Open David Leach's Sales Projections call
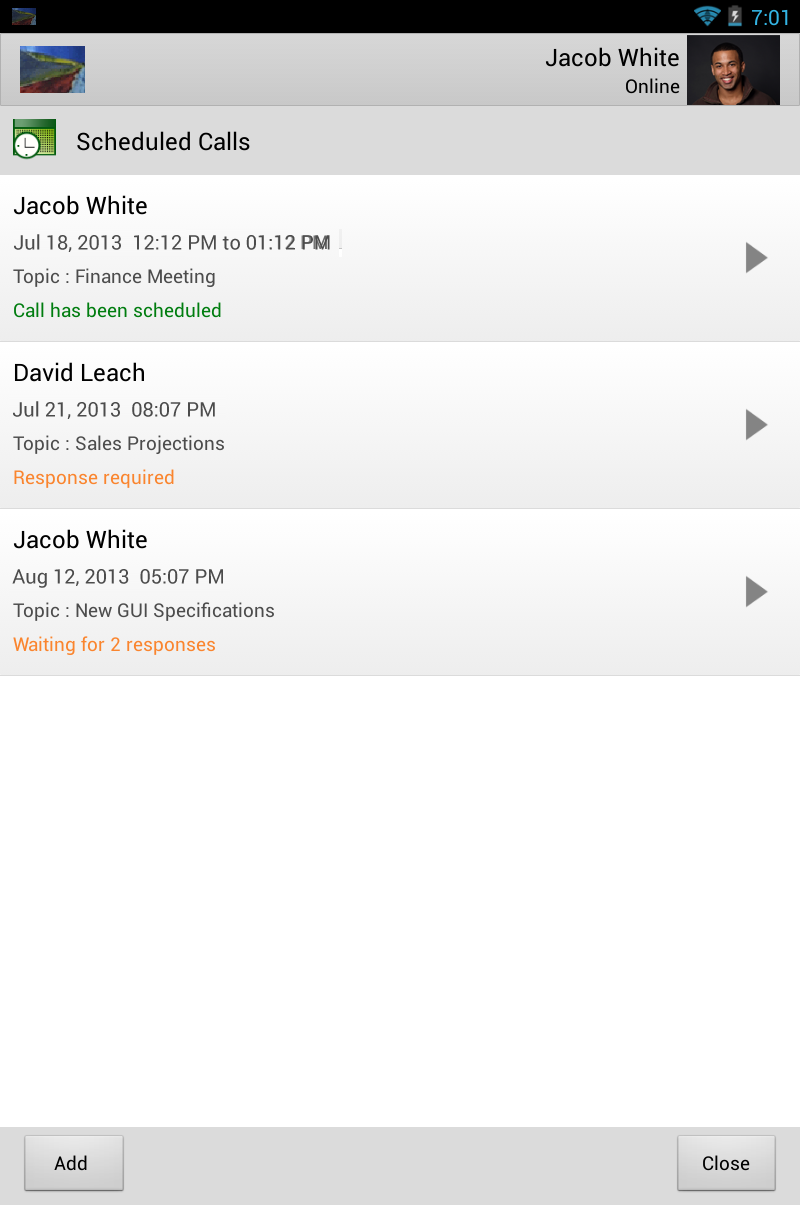Screen dimensions: 800x1205 point(400,425)
